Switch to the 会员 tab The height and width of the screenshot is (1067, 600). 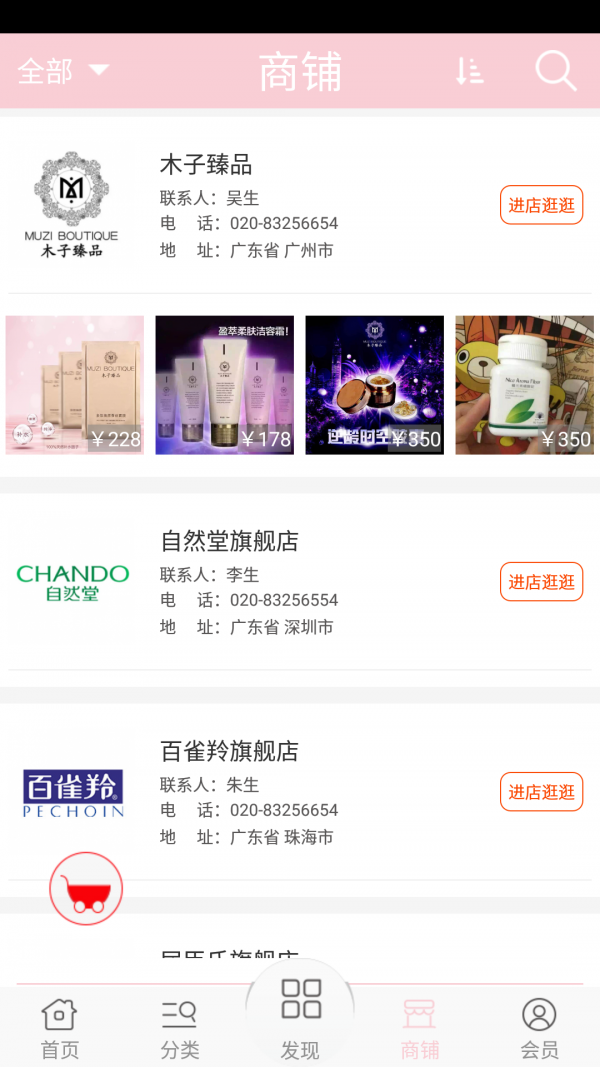(539, 1029)
